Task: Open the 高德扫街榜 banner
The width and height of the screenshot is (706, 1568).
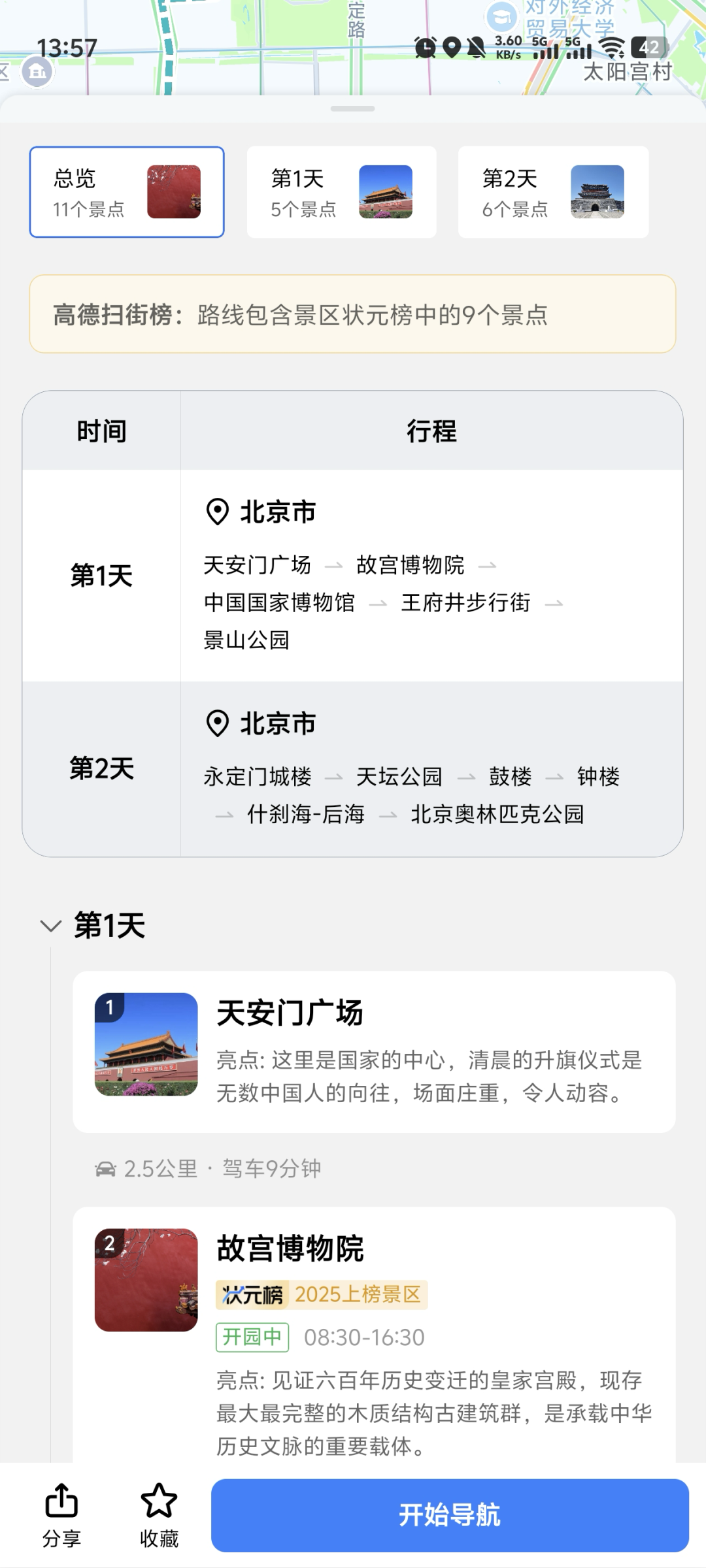Action: point(353,314)
